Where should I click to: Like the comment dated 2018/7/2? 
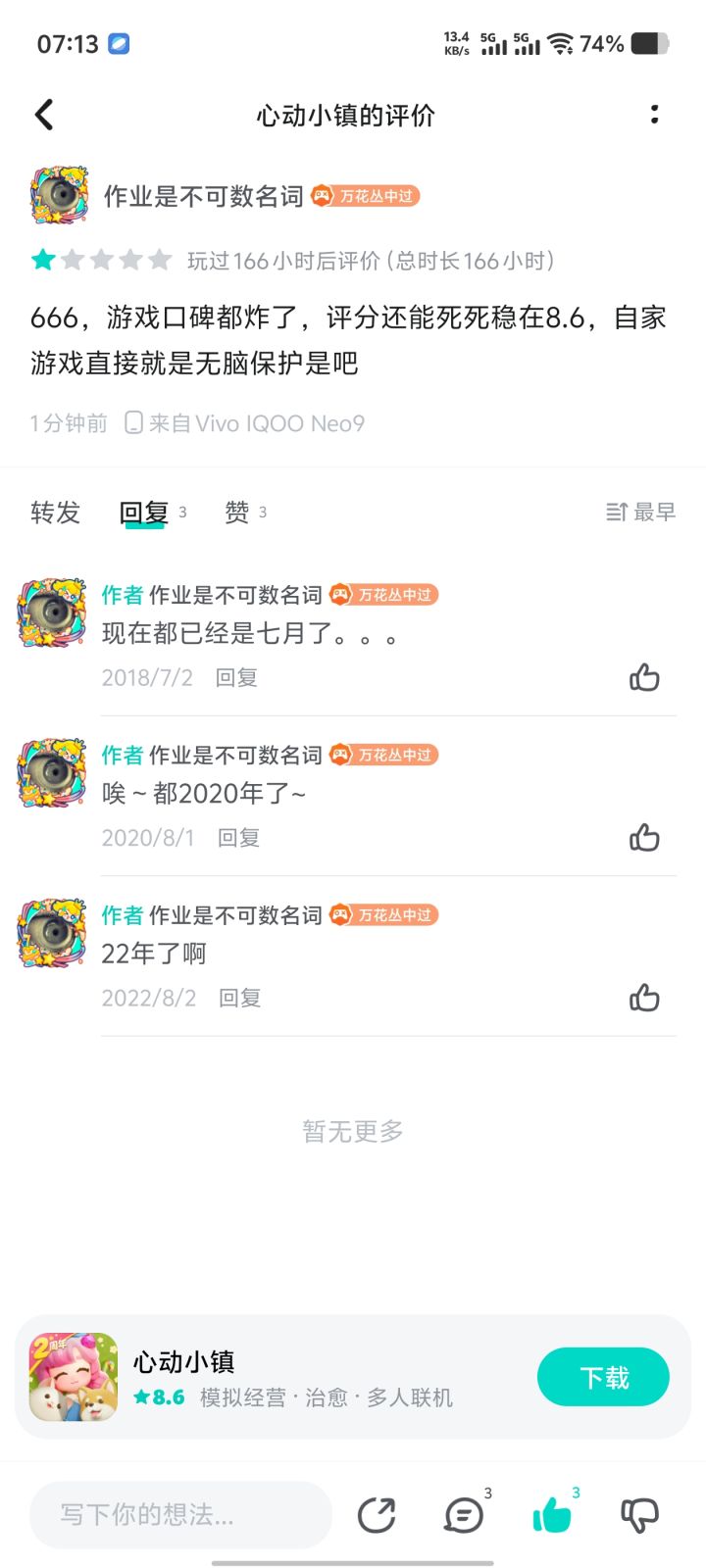tap(644, 677)
